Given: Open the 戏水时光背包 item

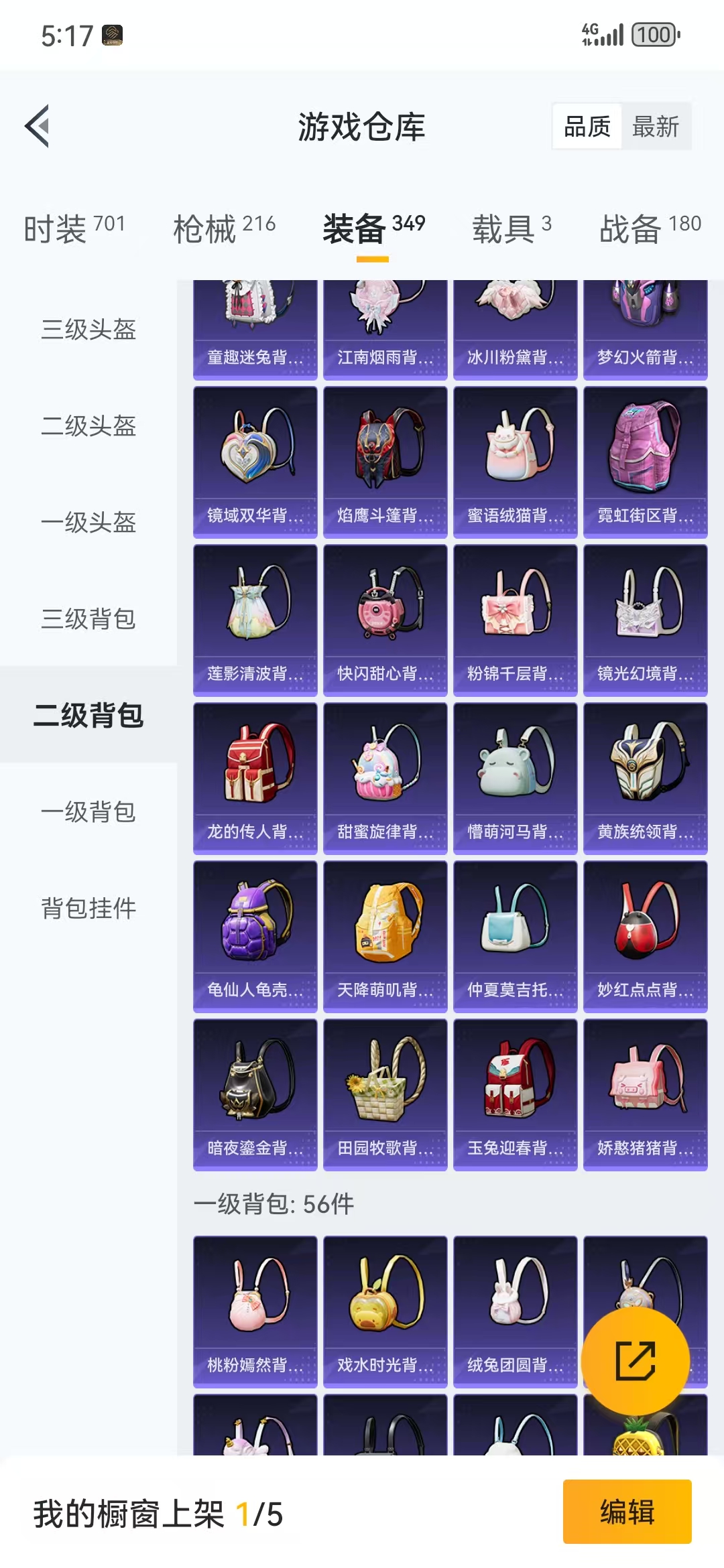Looking at the screenshot, I should click(385, 1310).
